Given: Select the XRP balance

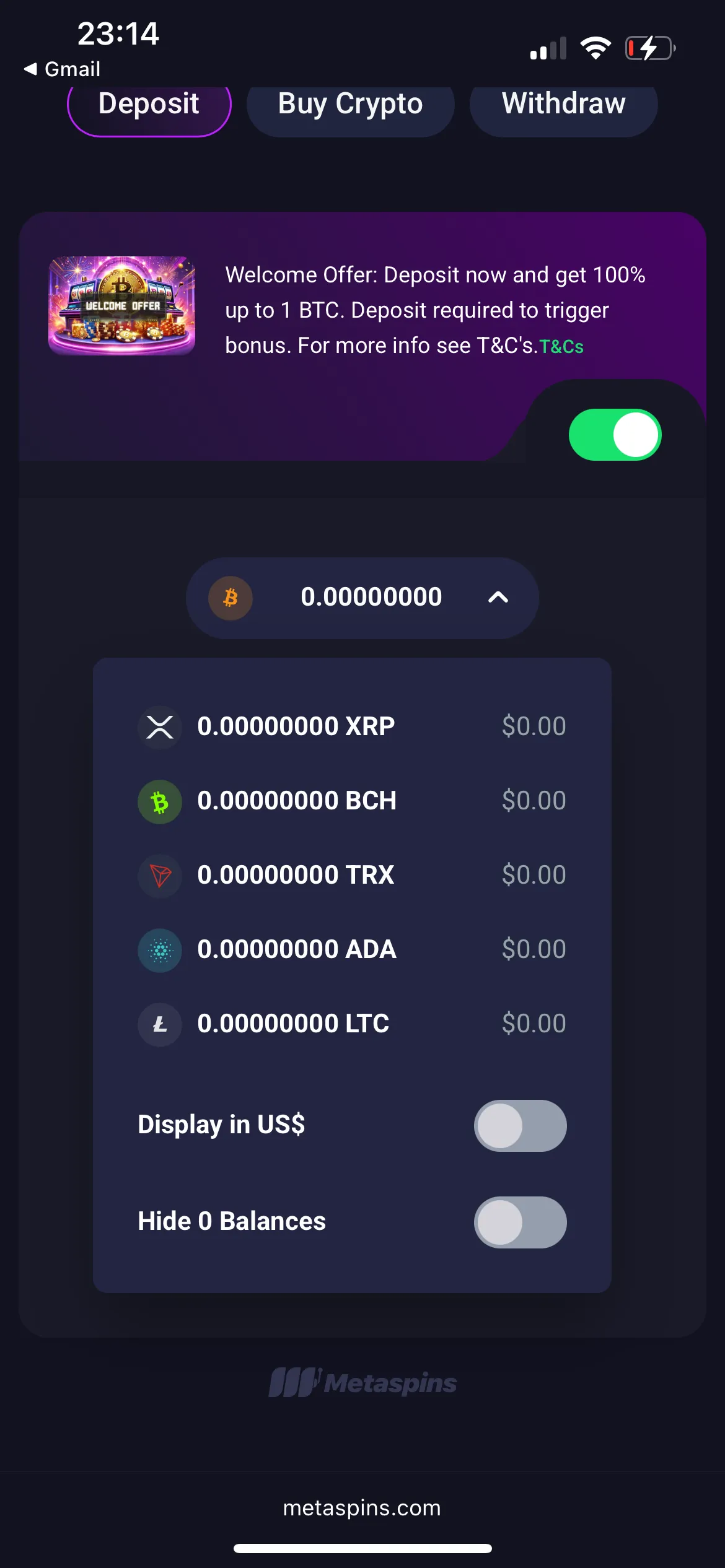Looking at the screenshot, I should [351, 726].
